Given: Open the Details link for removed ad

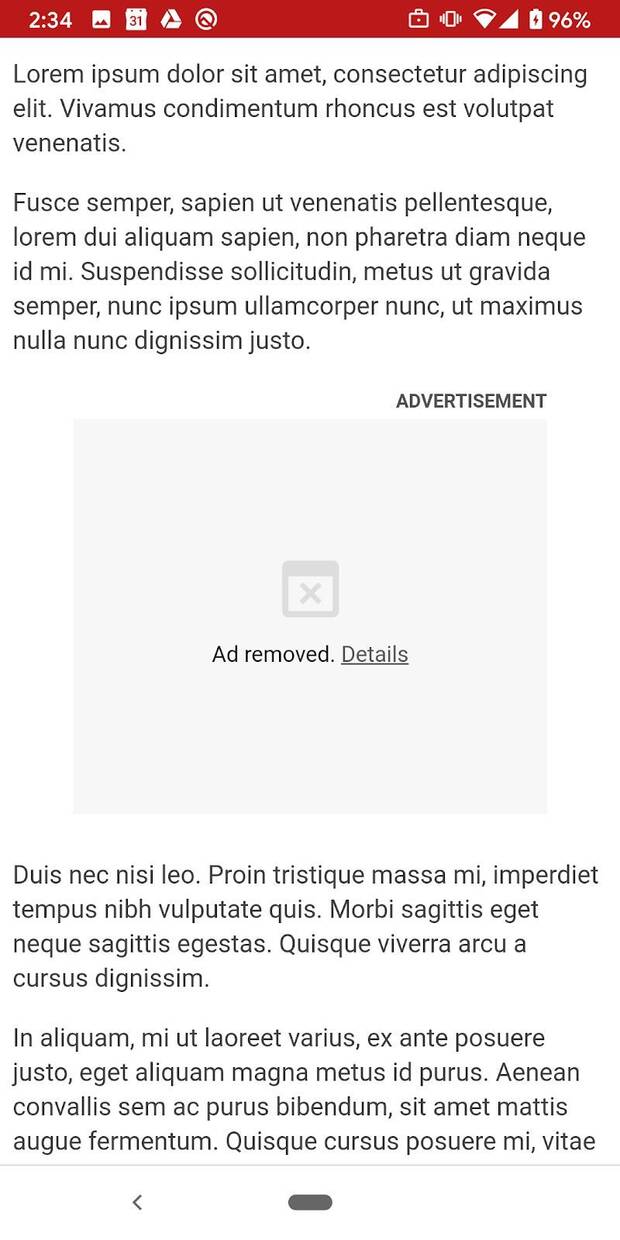Looking at the screenshot, I should [x=374, y=654].
